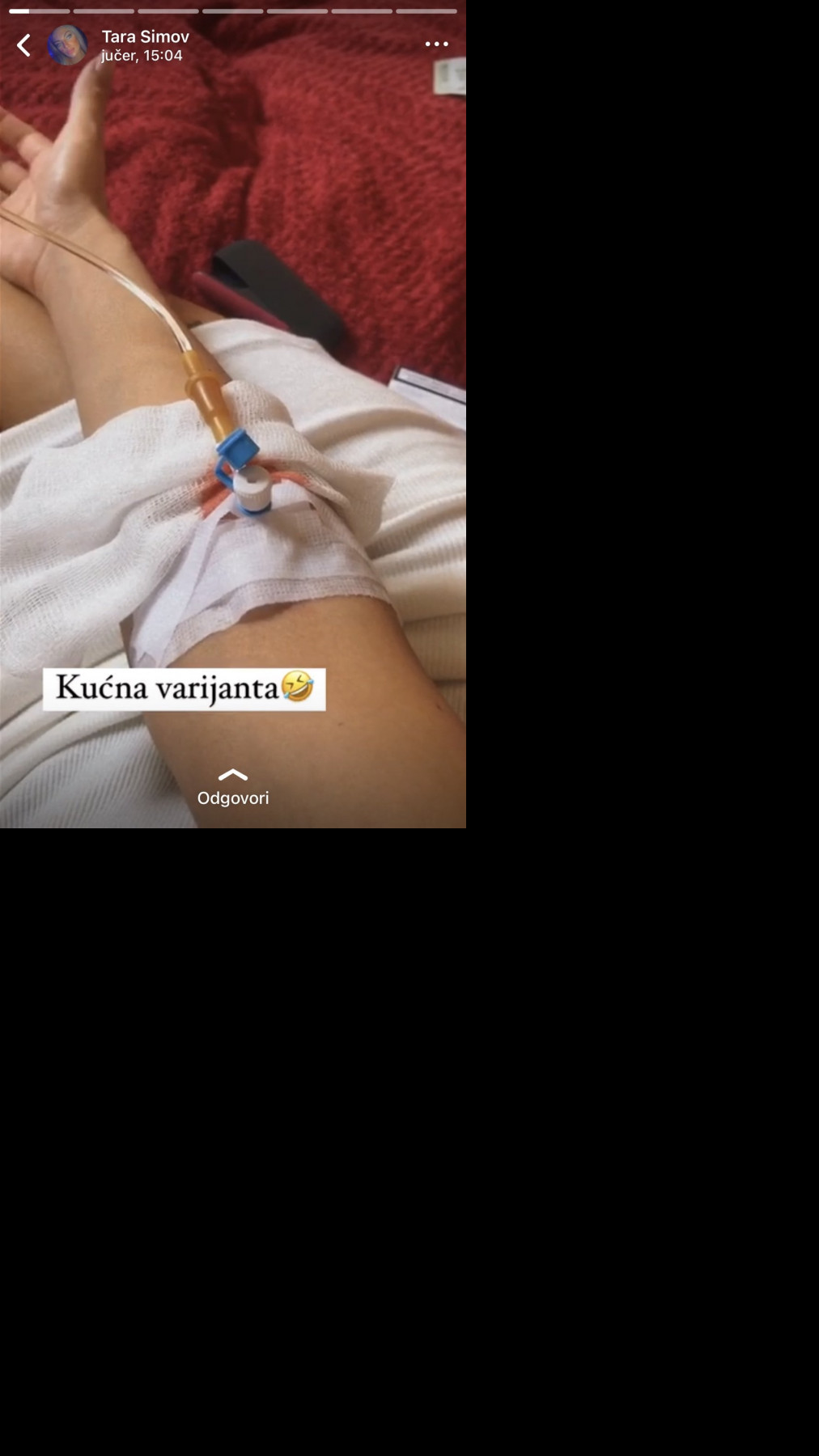The height and width of the screenshot is (1456, 819).
Task: Open the three-dot overflow menu
Action: click(436, 44)
